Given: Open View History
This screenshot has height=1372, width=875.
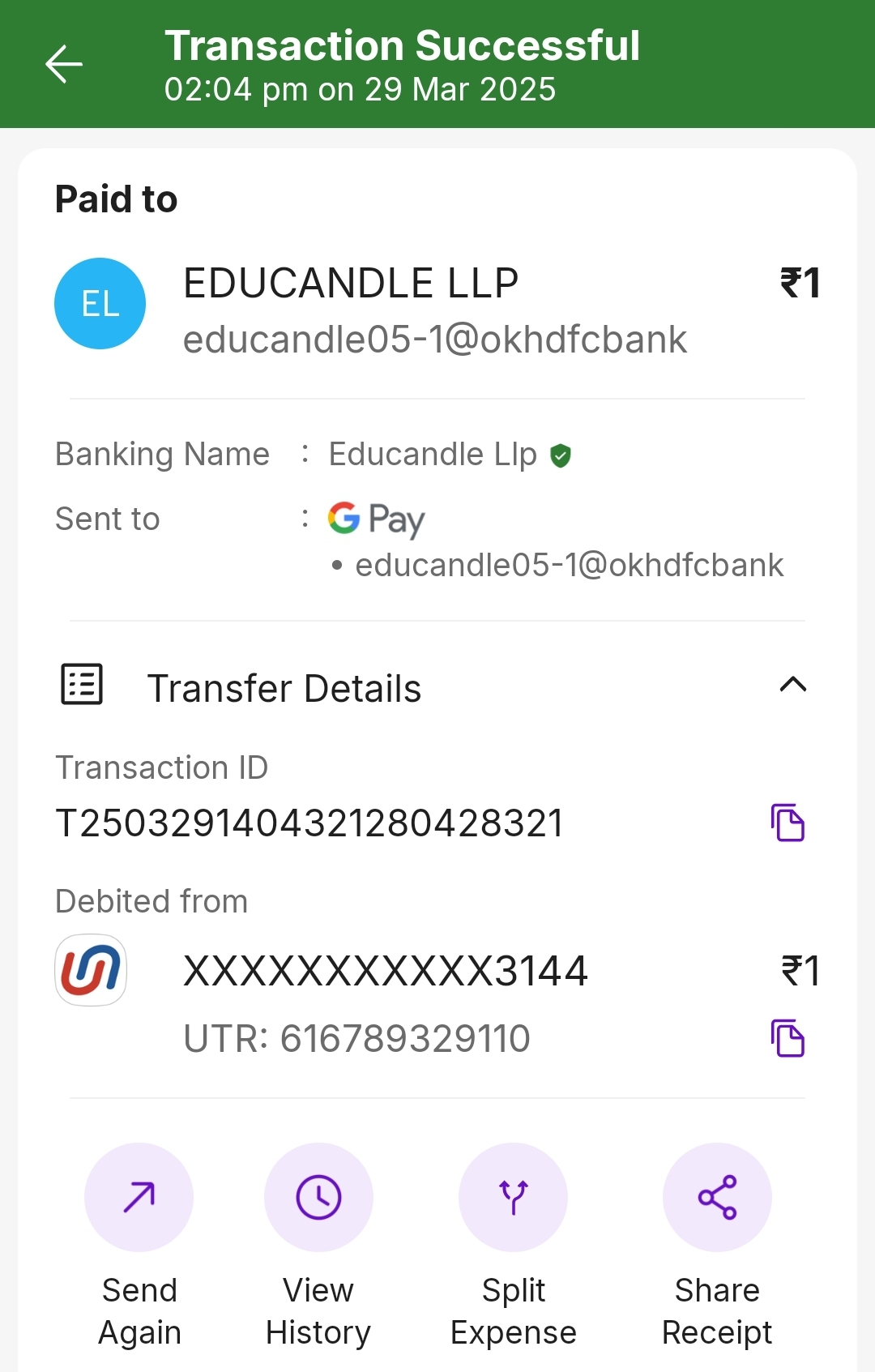Looking at the screenshot, I should pos(318,1198).
